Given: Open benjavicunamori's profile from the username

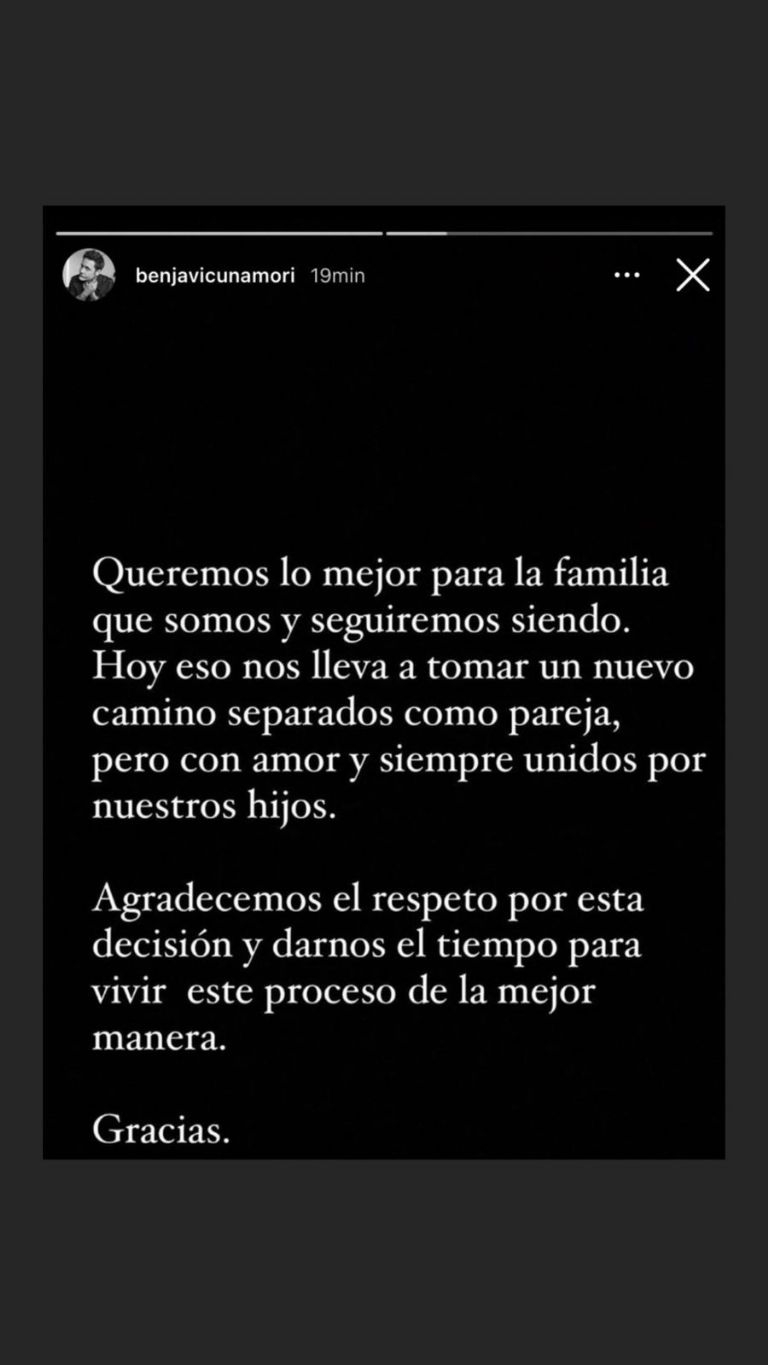Looking at the screenshot, I should pos(215,276).
